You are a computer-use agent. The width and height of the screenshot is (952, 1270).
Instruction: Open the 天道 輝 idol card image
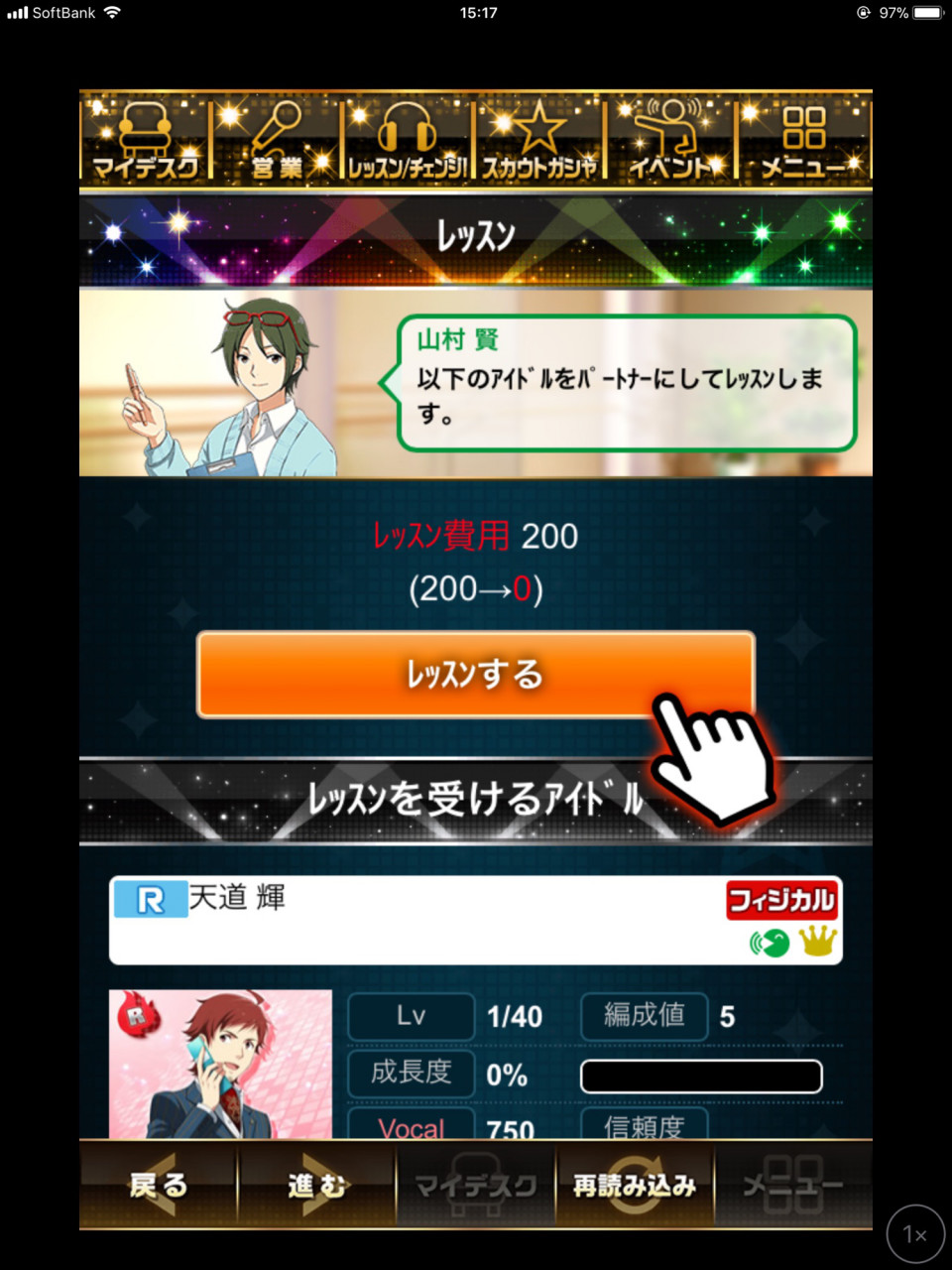tap(220, 1064)
